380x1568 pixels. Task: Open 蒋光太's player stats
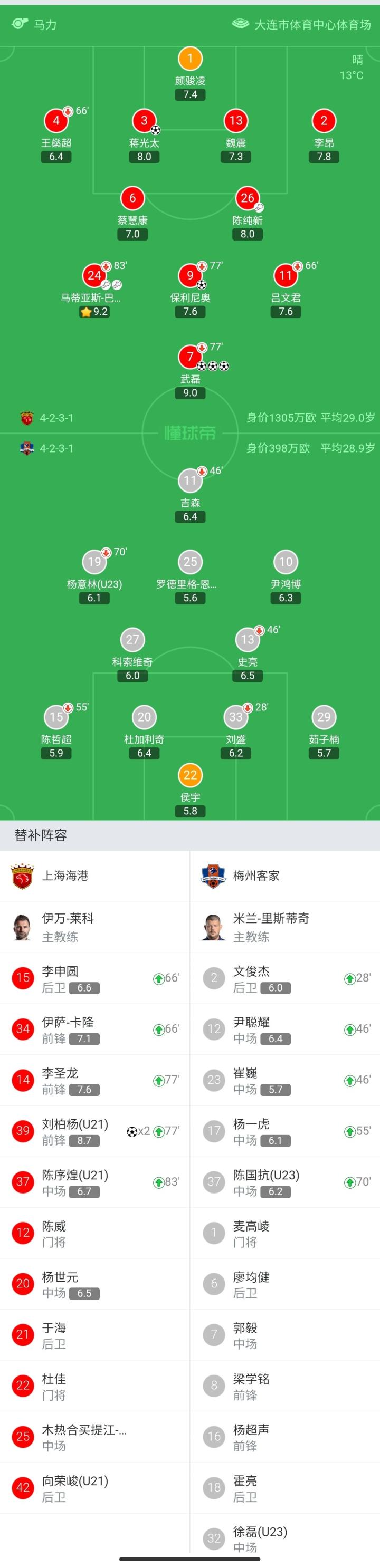click(x=144, y=121)
